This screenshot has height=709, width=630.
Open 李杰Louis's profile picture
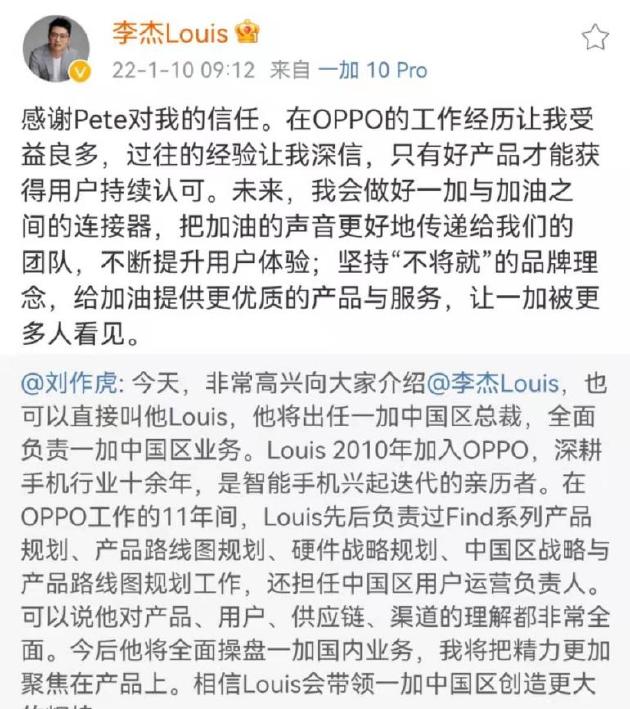point(55,49)
